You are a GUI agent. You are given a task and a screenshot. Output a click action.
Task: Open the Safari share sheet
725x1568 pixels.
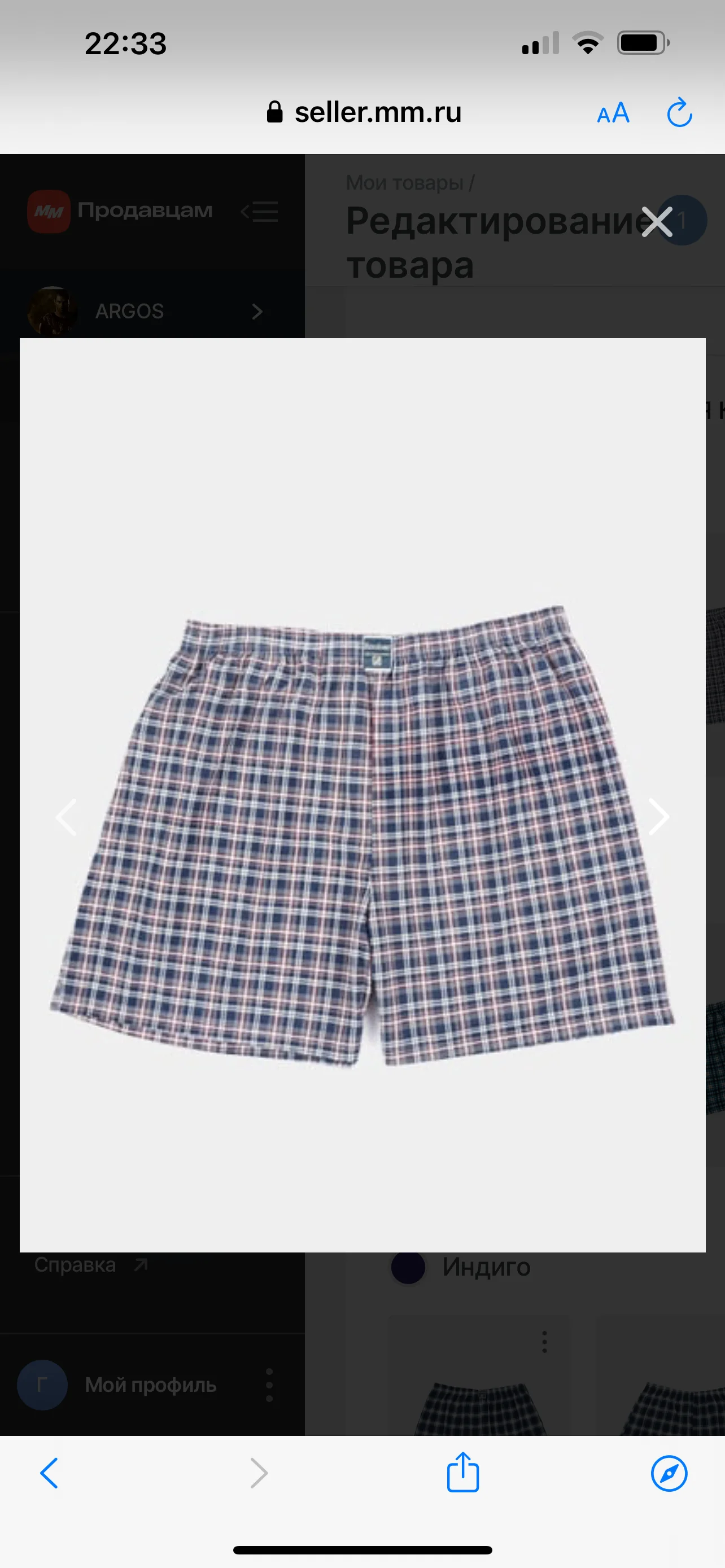[462, 1472]
